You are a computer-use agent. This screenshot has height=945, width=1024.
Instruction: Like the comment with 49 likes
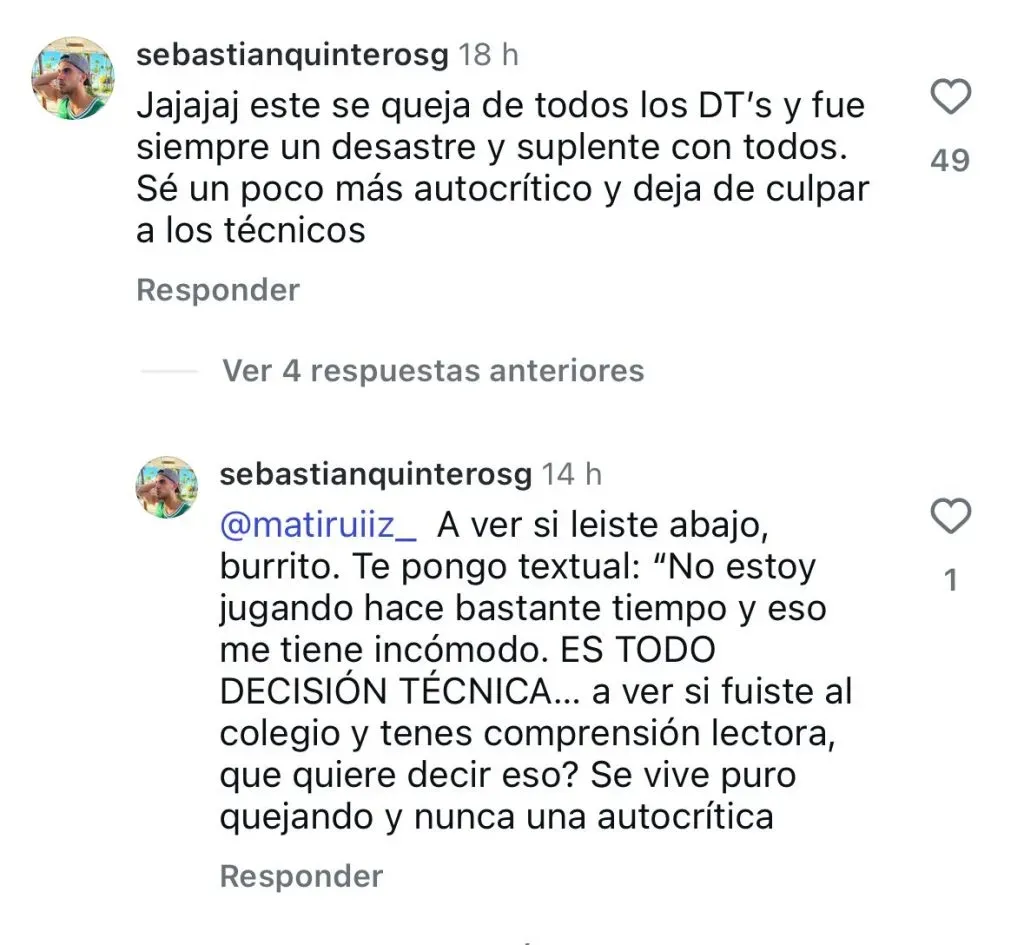click(950, 98)
